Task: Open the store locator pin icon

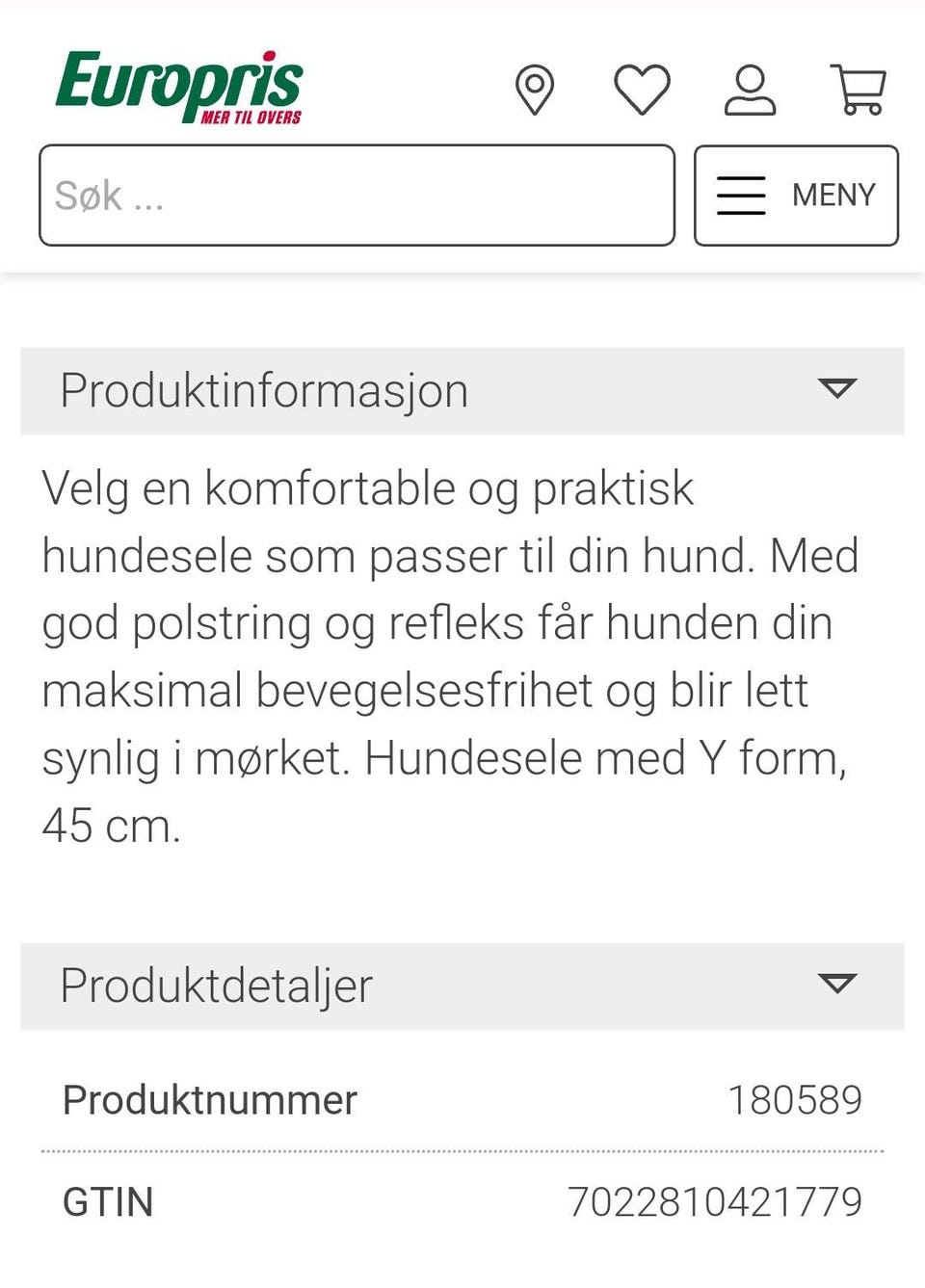Action: pyautogui.click(x=536, y=90)
